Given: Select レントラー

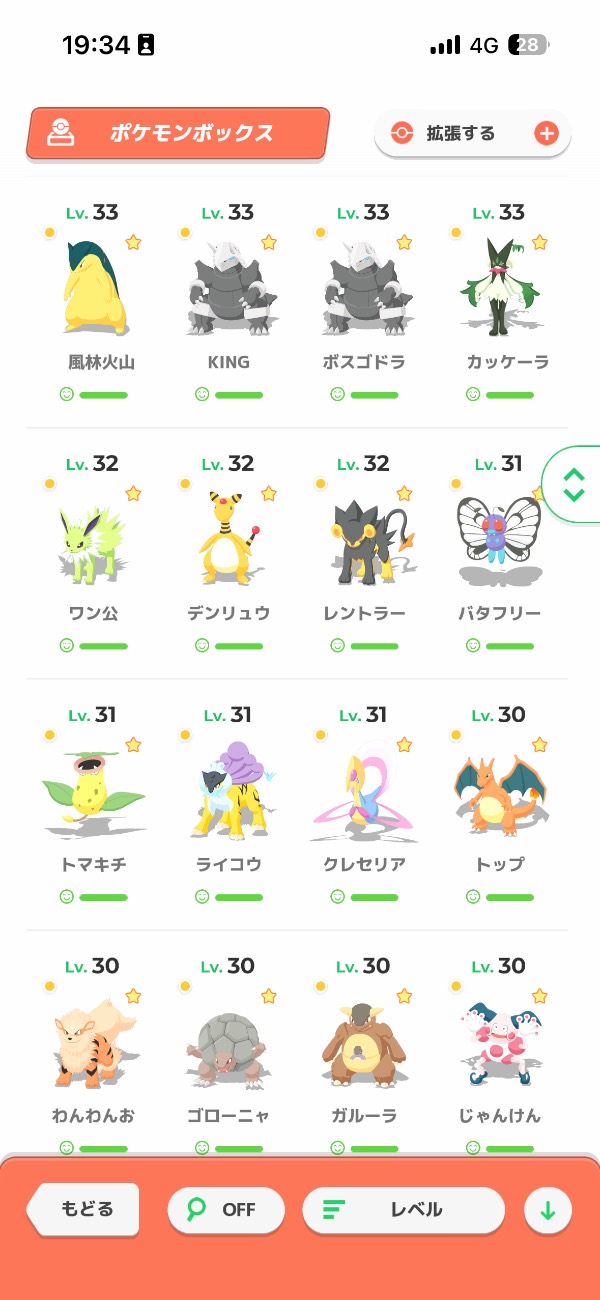Looking at the screenshot, I should [x=365, y=541].
